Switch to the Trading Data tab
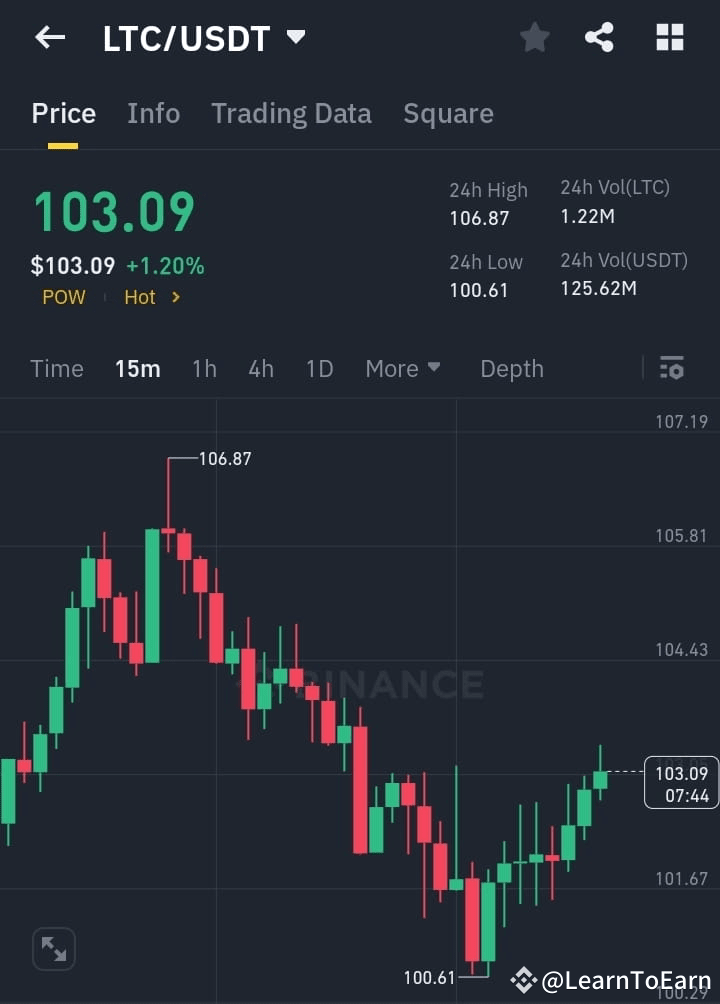Screen dimensions: 720x1004 coord(291,113)
